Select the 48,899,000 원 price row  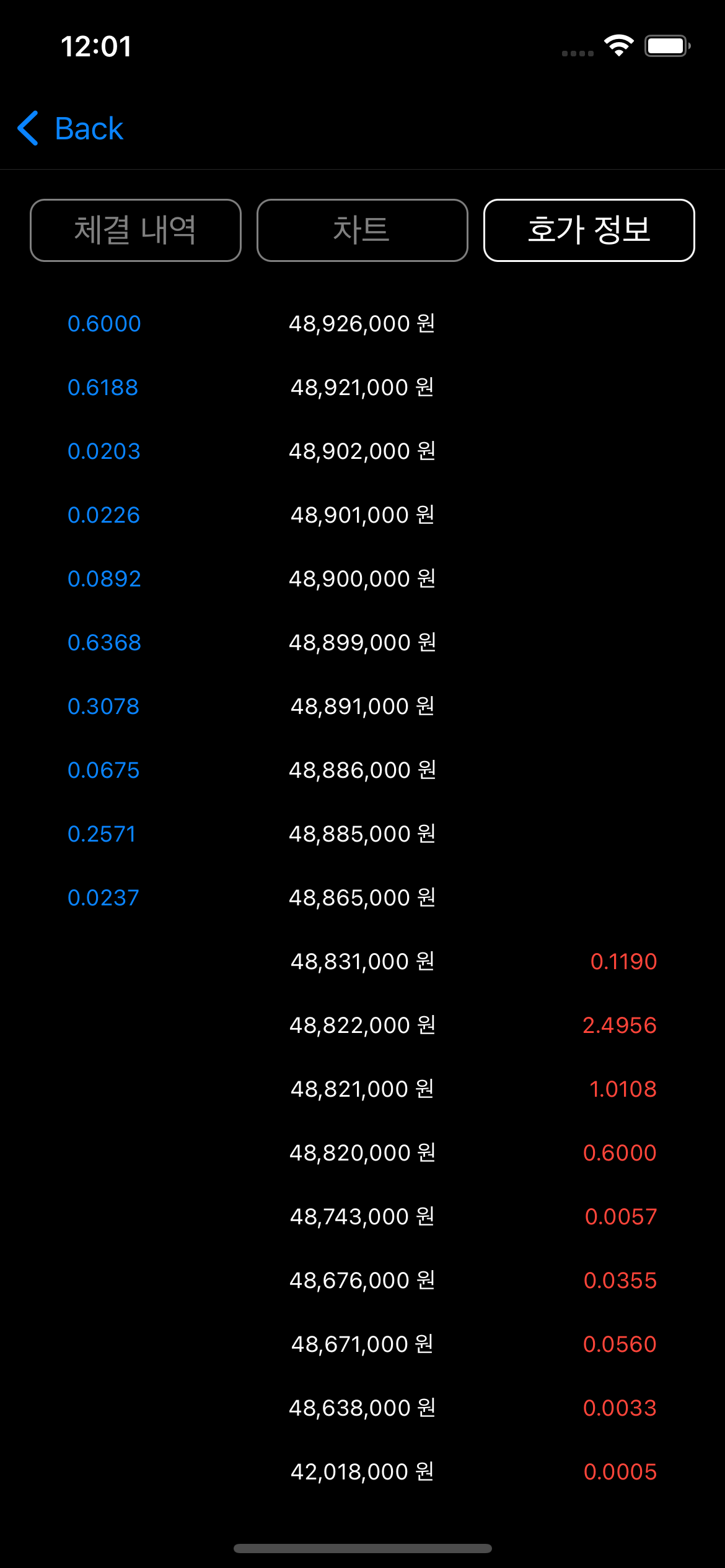(x=362, y=642)
